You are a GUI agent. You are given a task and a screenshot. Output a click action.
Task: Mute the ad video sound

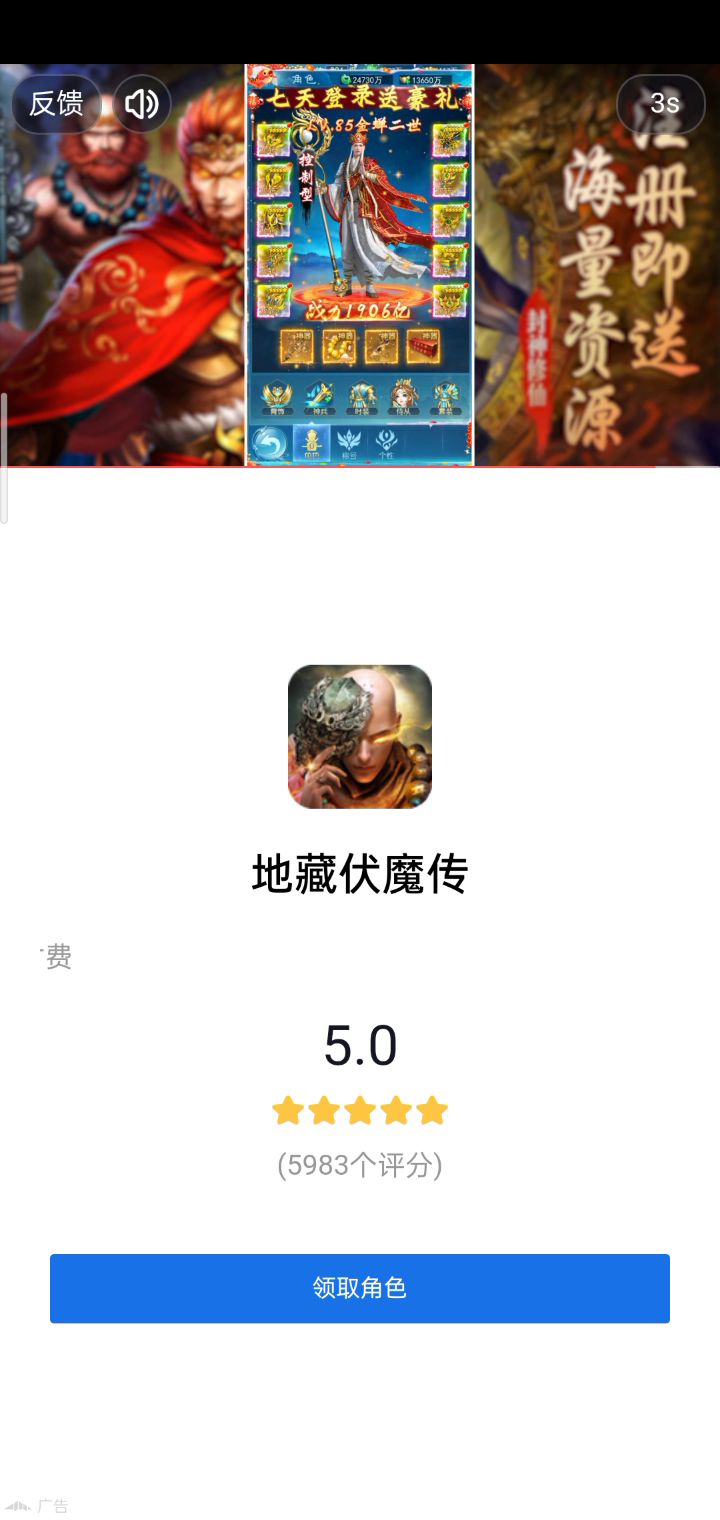142,103
